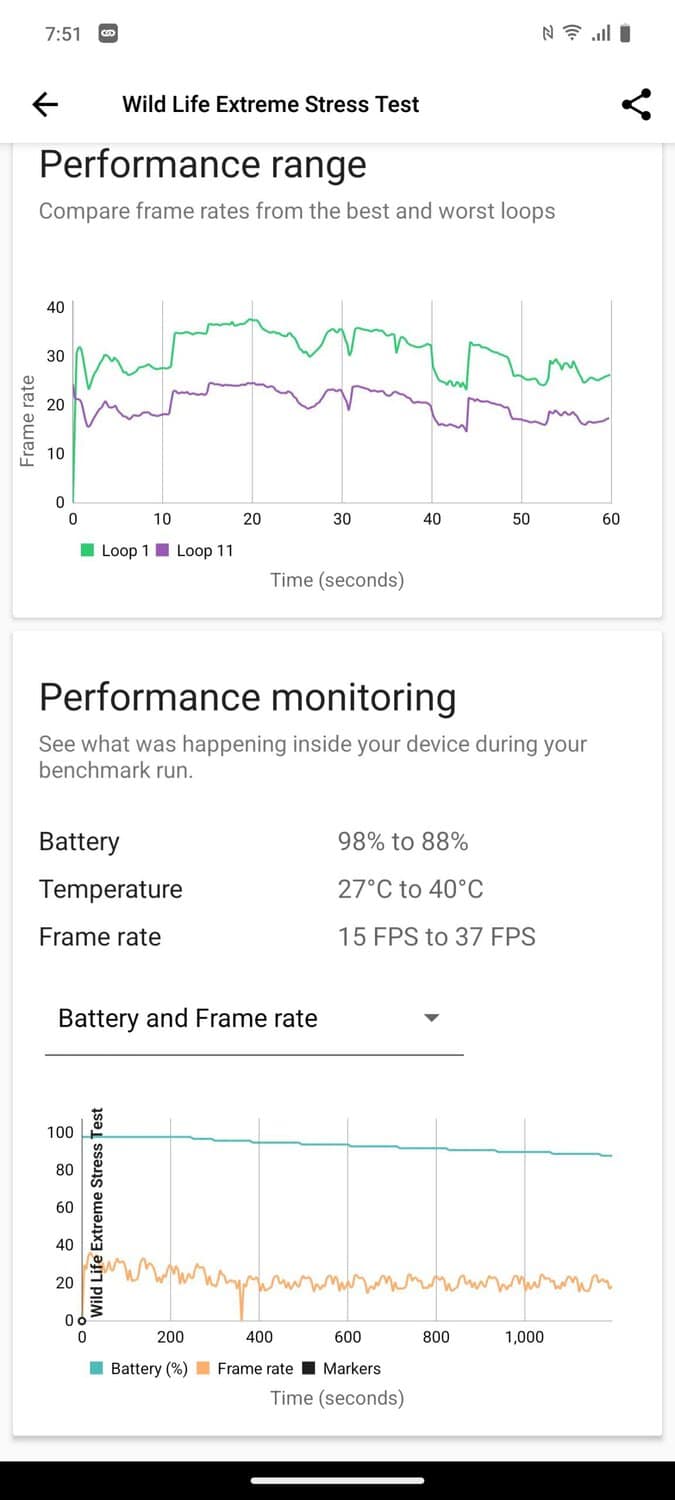Go back from Wild Life Extreme Stress Test
This screenshot has height=1500, width=675.
pos(45,104)
